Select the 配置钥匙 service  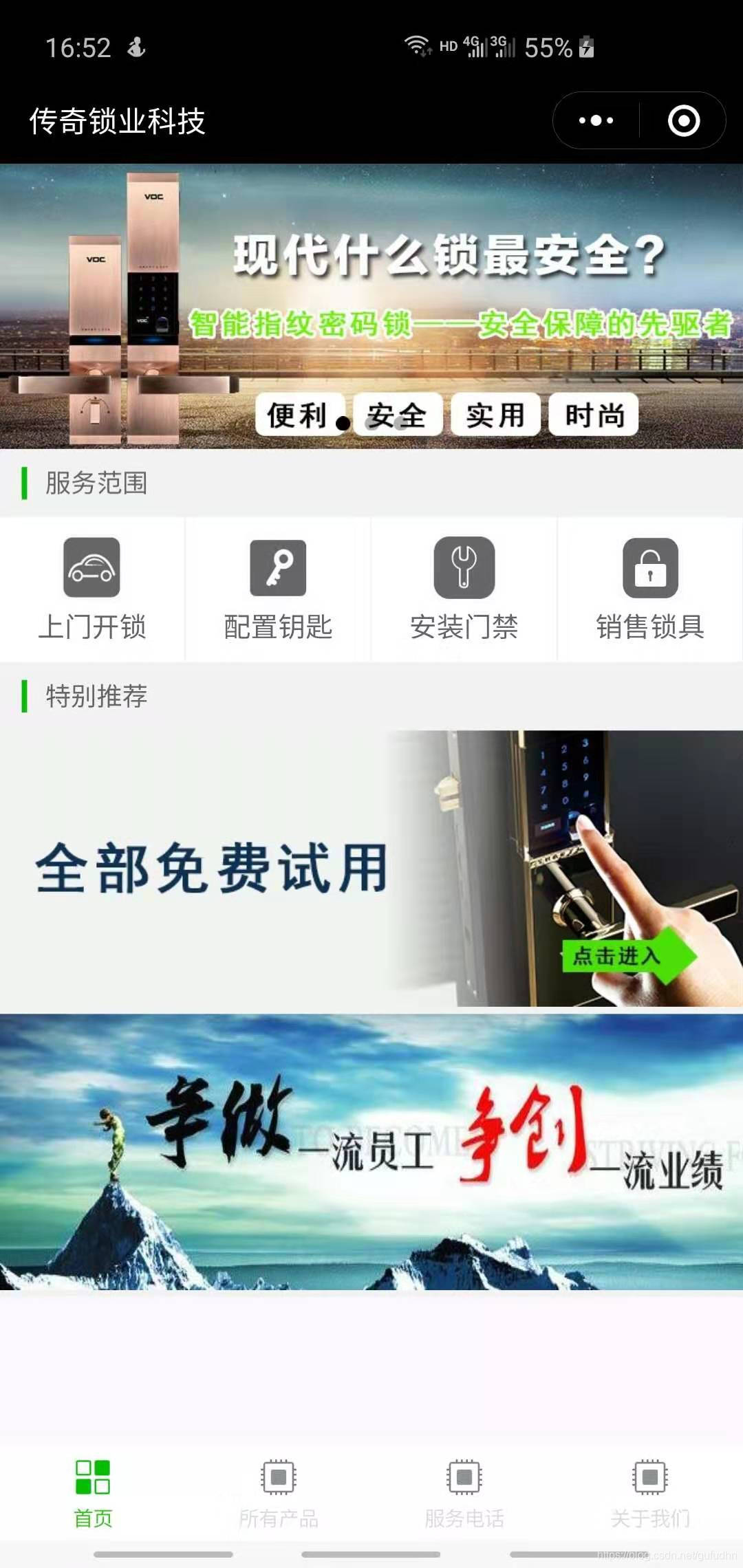(278, 589)
